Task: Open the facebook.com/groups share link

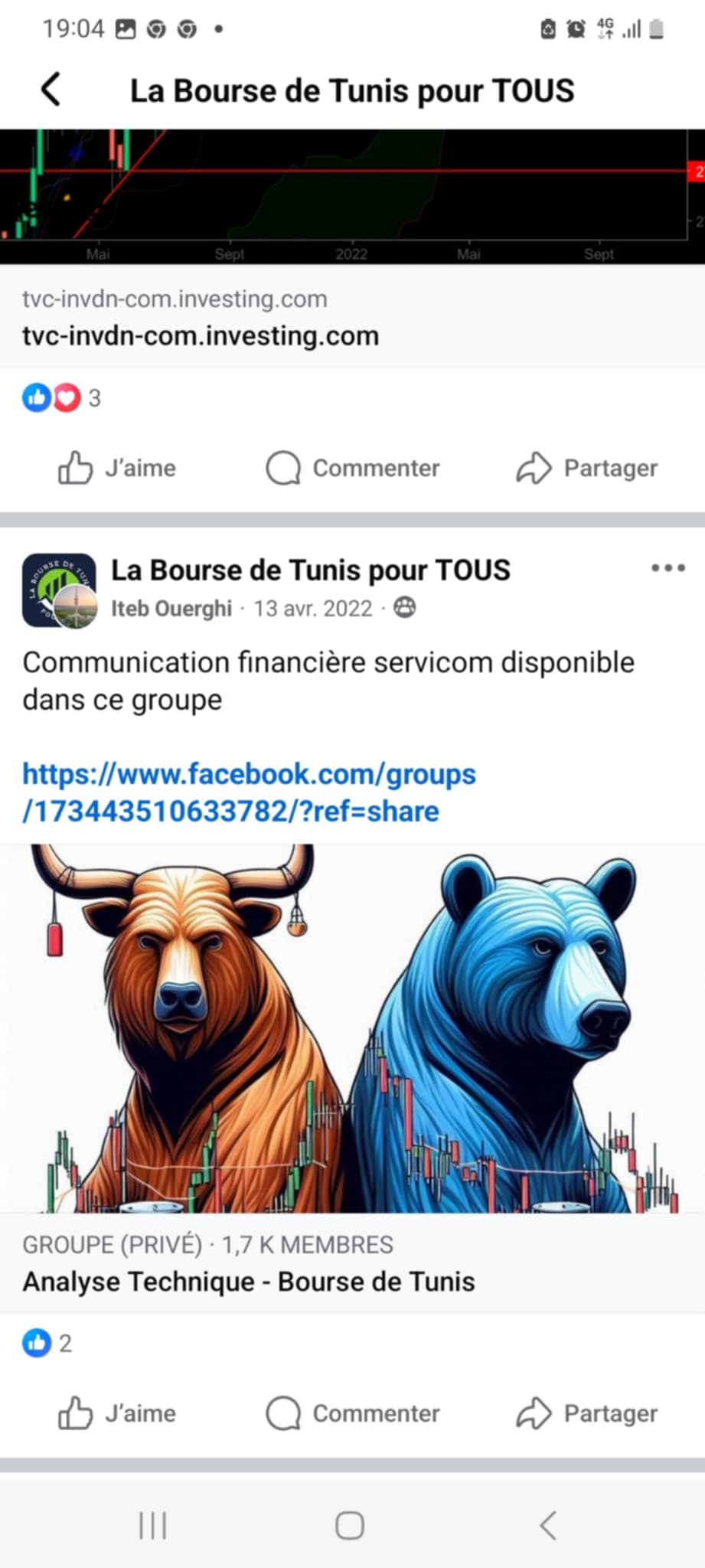Action: pyautogui.click(x=249, y=792)
